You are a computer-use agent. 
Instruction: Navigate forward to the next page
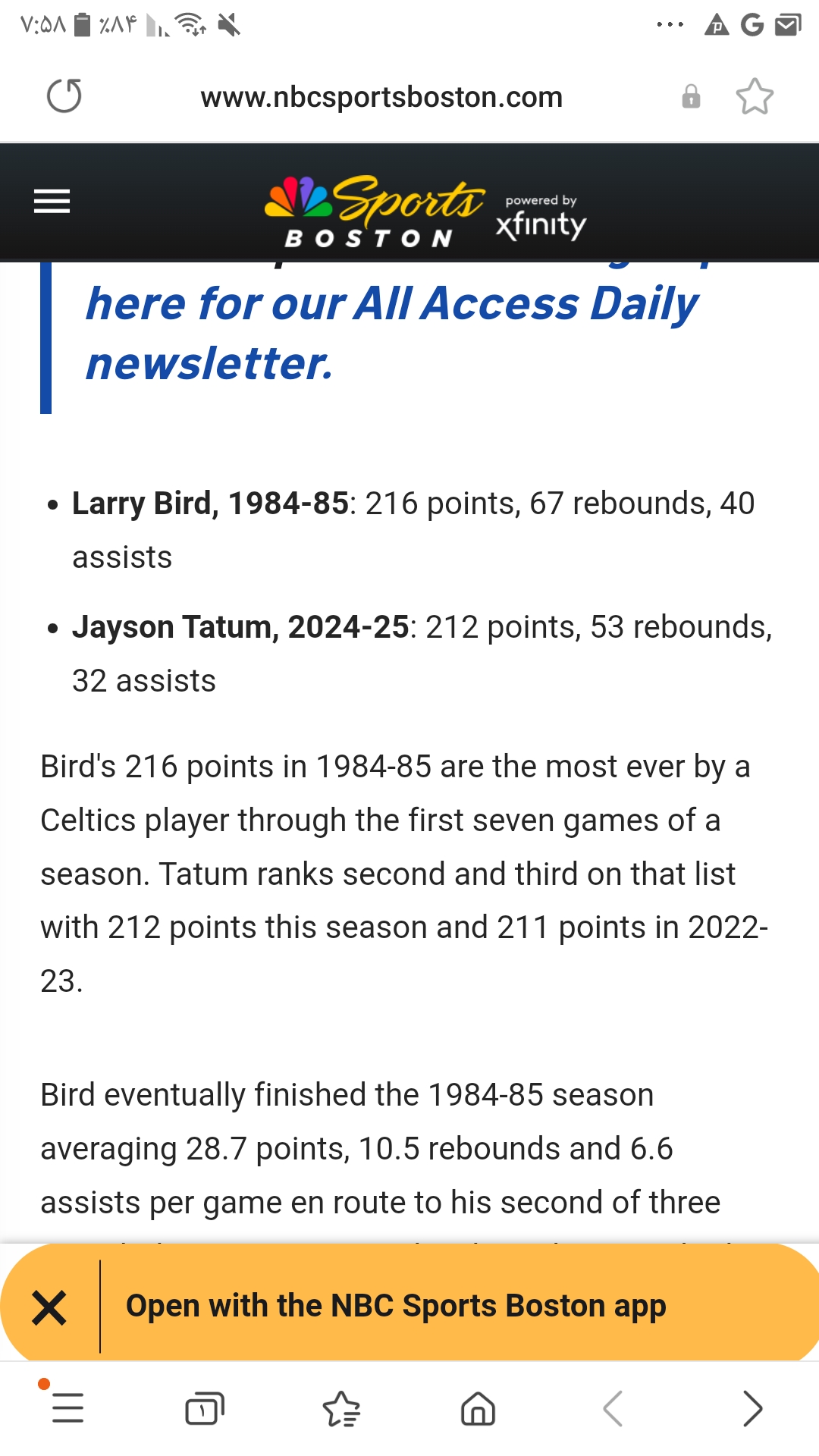752,1409
